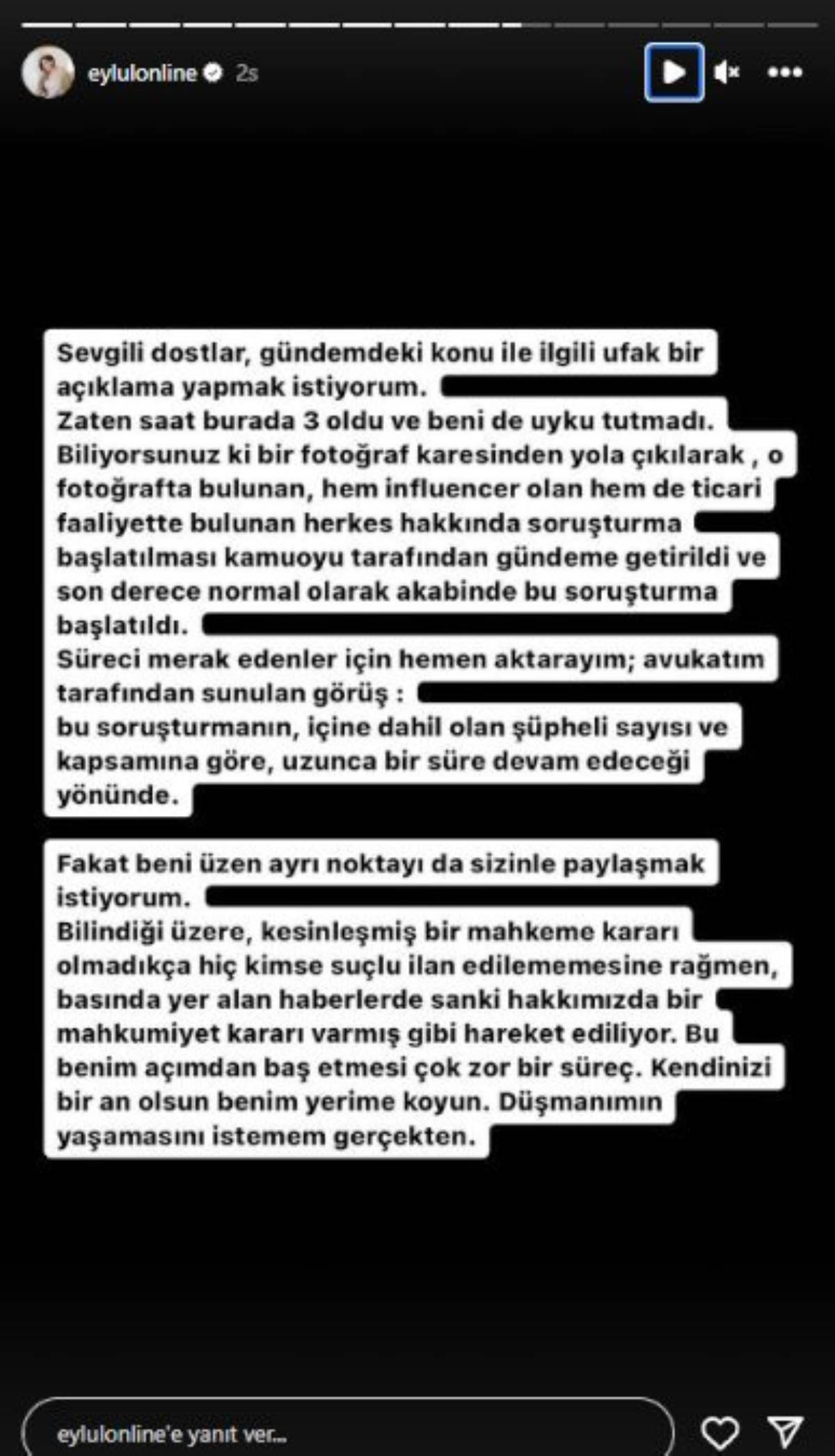Viewport: 835px width, 1456px height.
Task: Resume story playback
Action: point(674,72)
